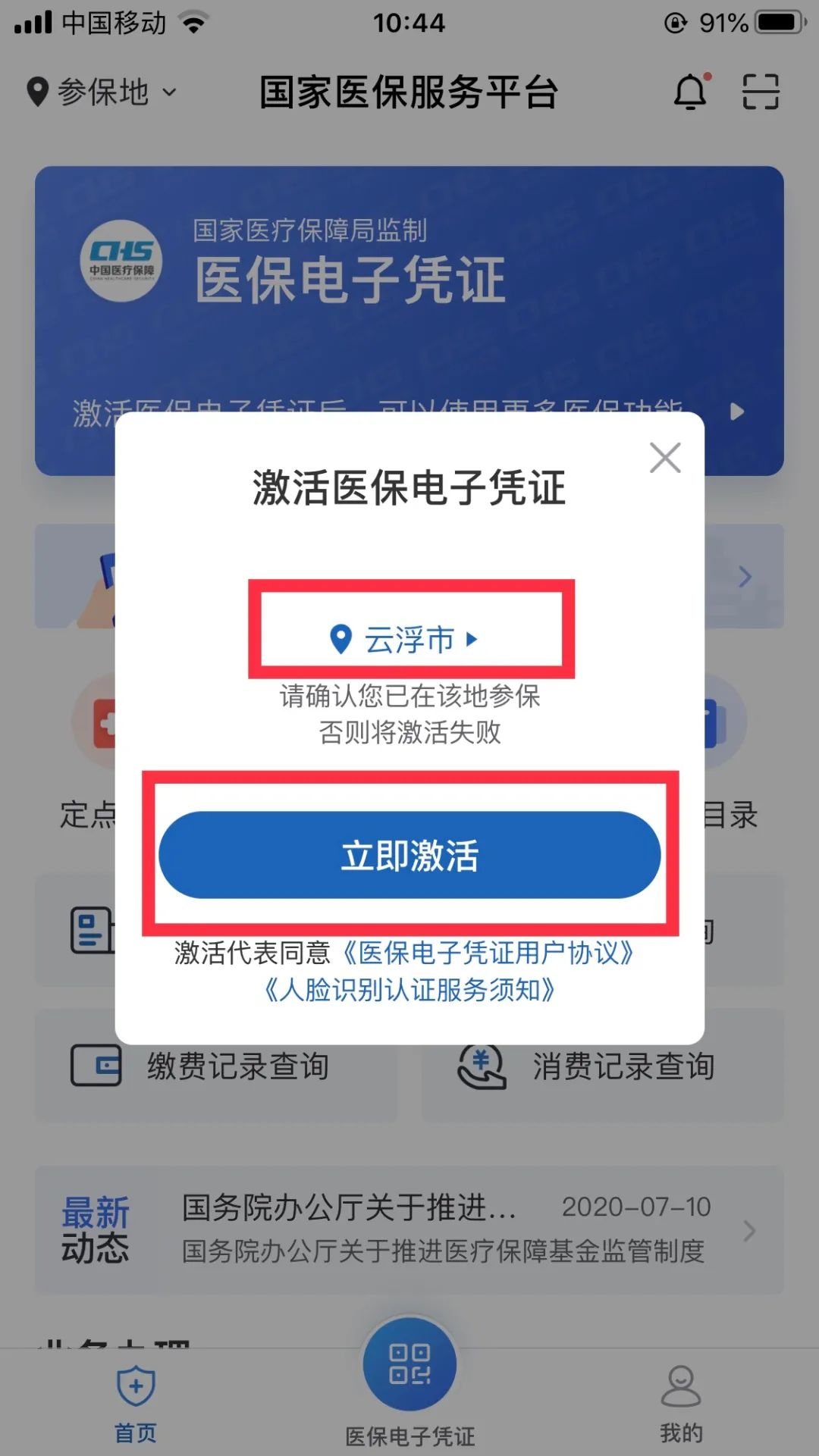Open 人脸识别认证服务须知 link
The height and width of the screenshot is (1456, 819).
409,990
